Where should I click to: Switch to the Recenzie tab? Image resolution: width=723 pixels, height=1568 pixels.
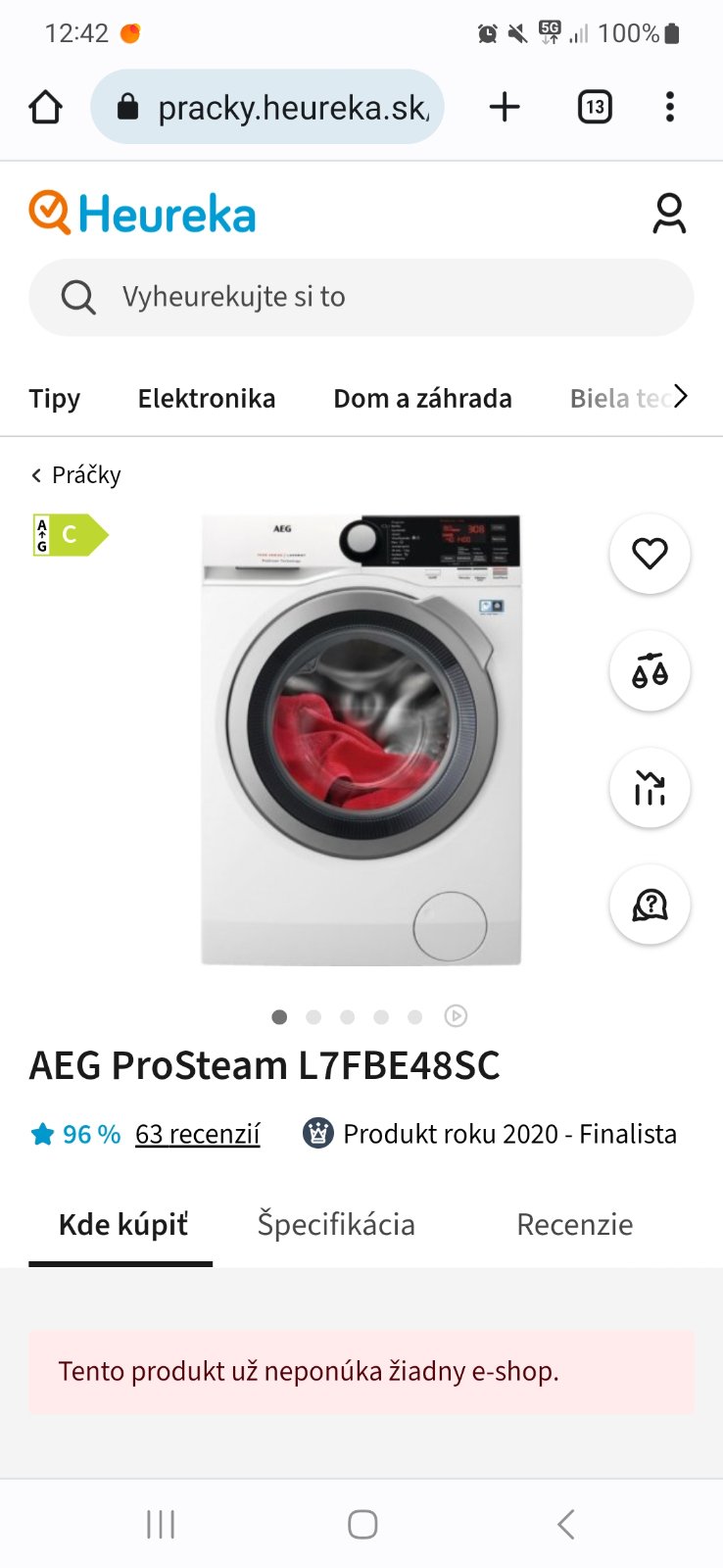point(574,1225)
